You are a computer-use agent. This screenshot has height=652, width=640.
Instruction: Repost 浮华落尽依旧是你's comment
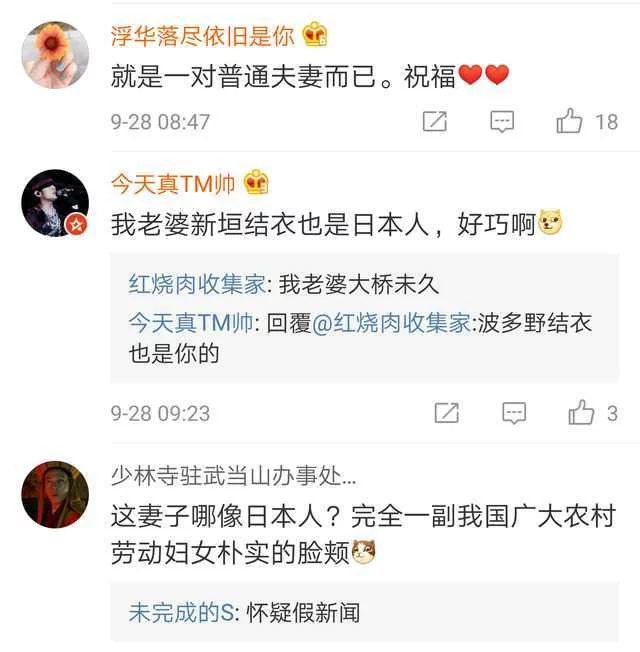pos(435,122)
